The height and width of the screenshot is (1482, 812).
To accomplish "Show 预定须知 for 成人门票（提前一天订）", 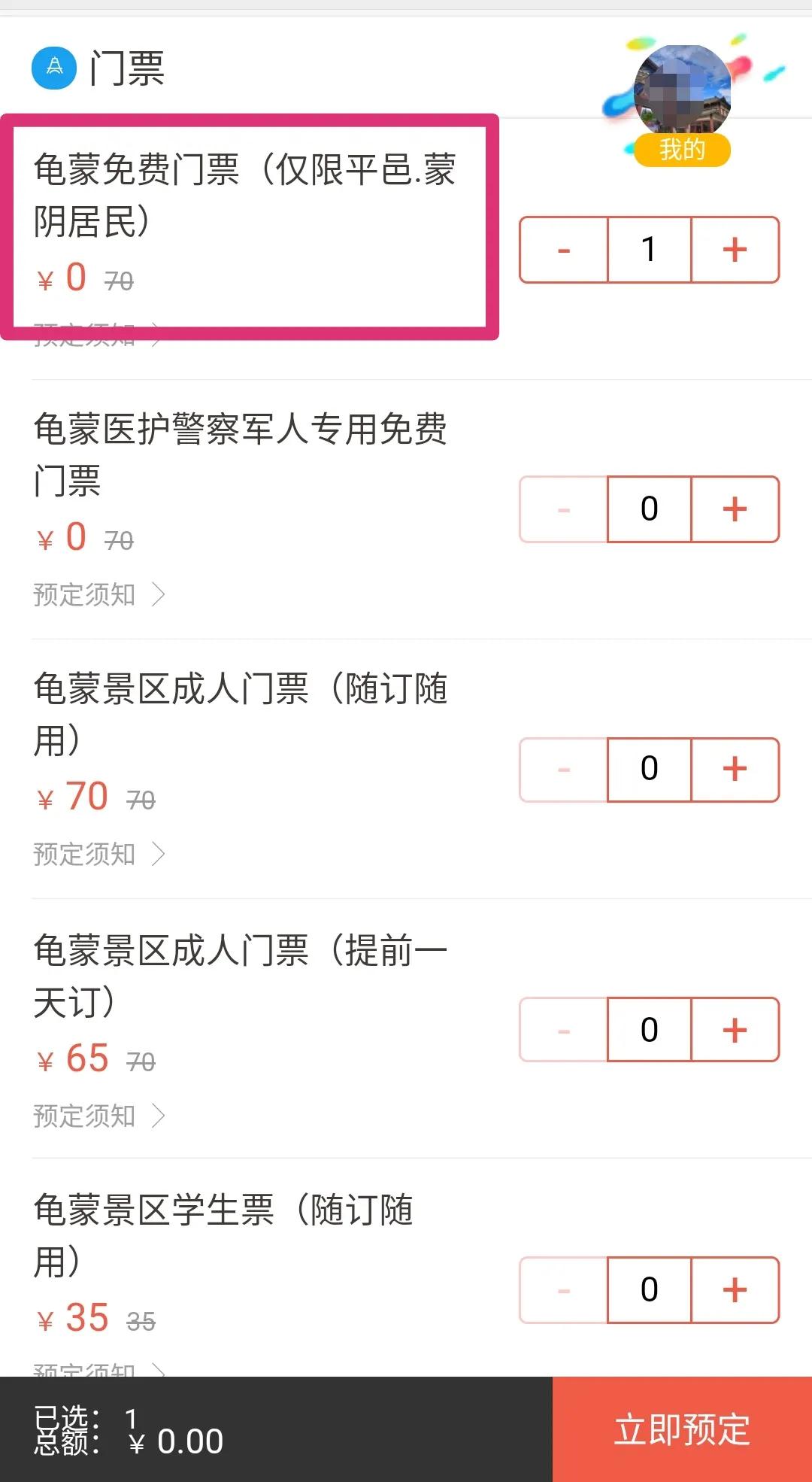I will pos(98,1116).
